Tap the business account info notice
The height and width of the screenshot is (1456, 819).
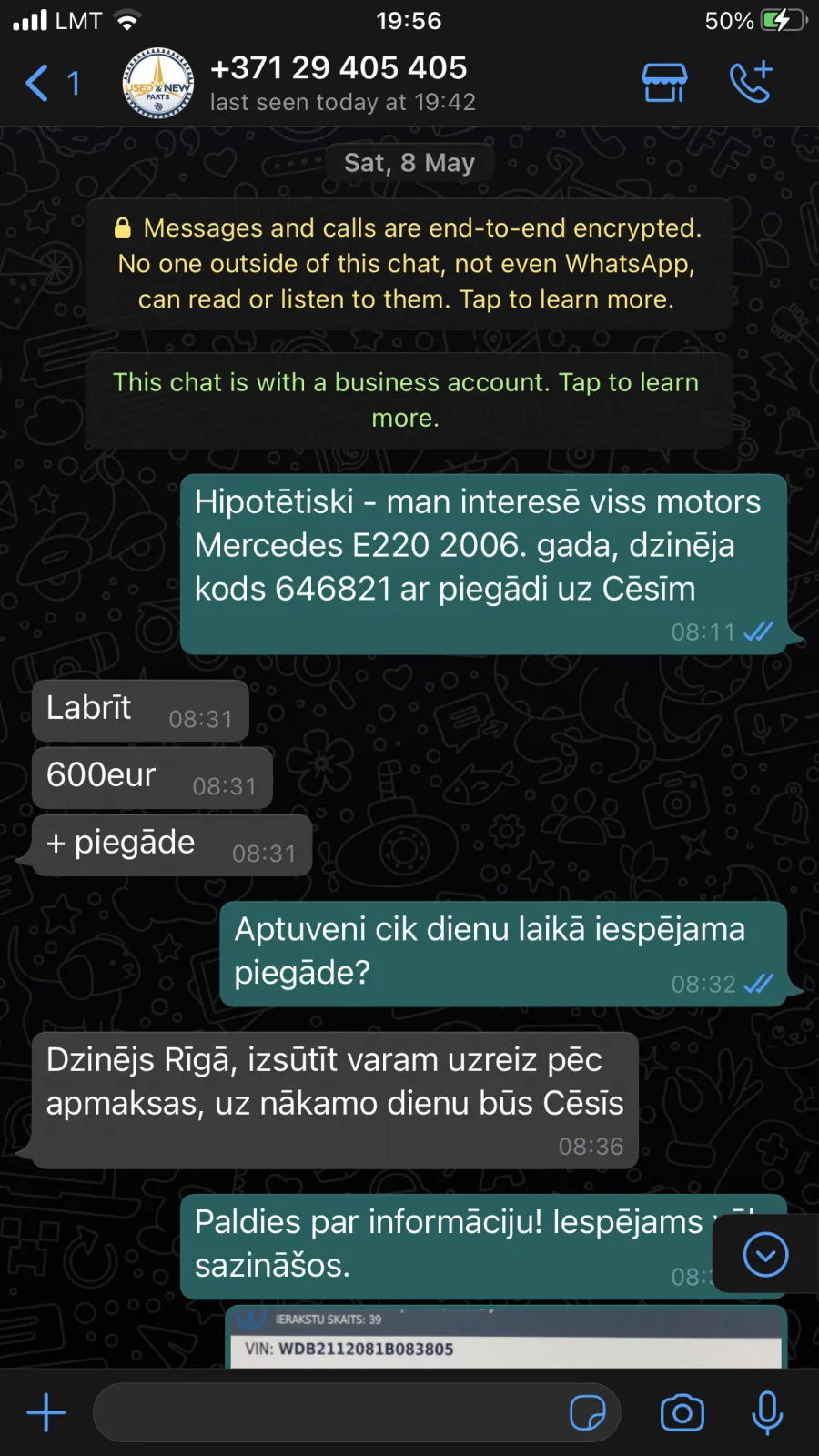(x=409, y=400)
